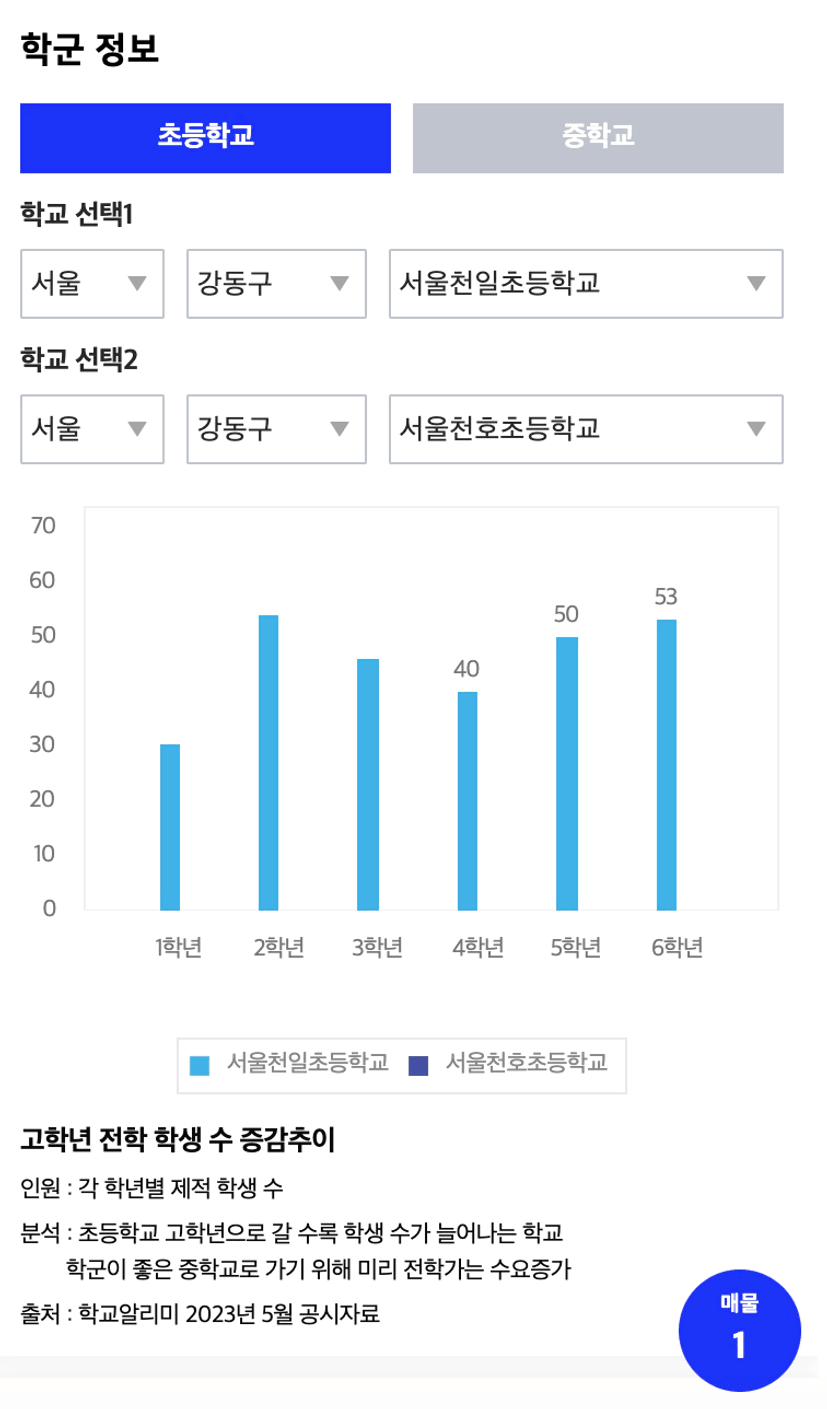The height and width of the screenshot is (1409, 827).
Task: Open the 서울천일초등학교 school dropdown
Action: [x=586, y=284]
